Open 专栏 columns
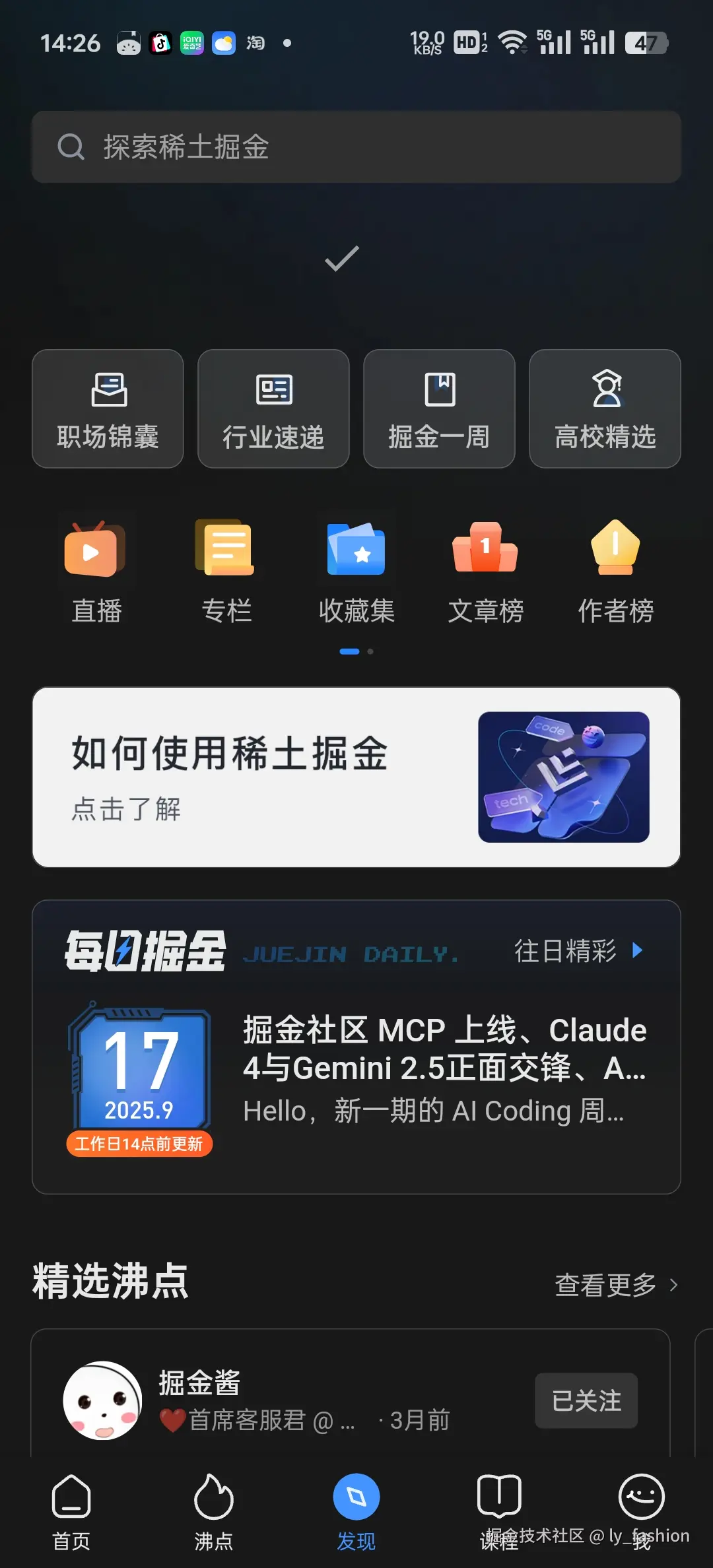 (226, 572)
